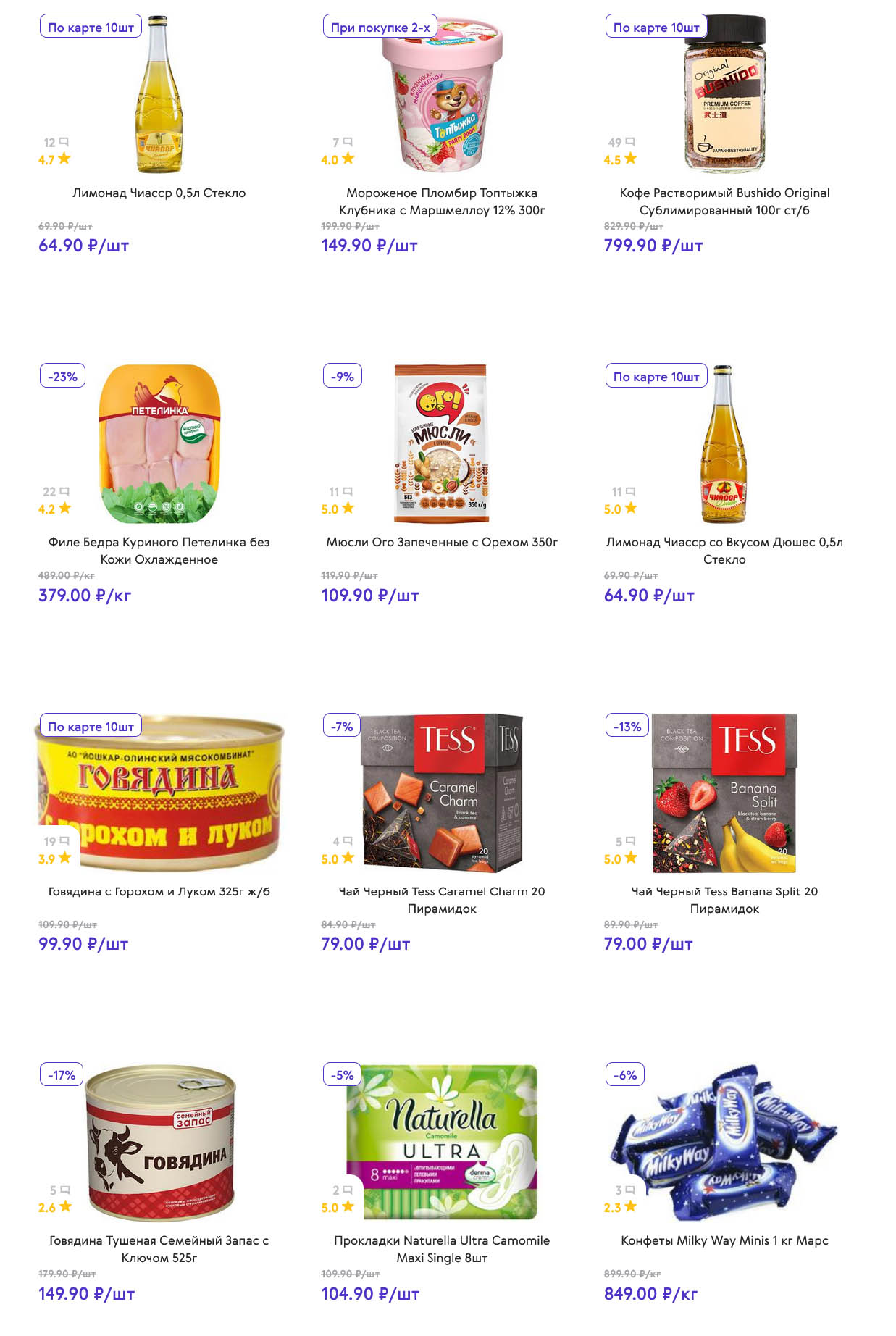View Мороженое Пломбир Топтыжка Клубника product card
Screen dimensions: 896x1336
pos(441,201)
